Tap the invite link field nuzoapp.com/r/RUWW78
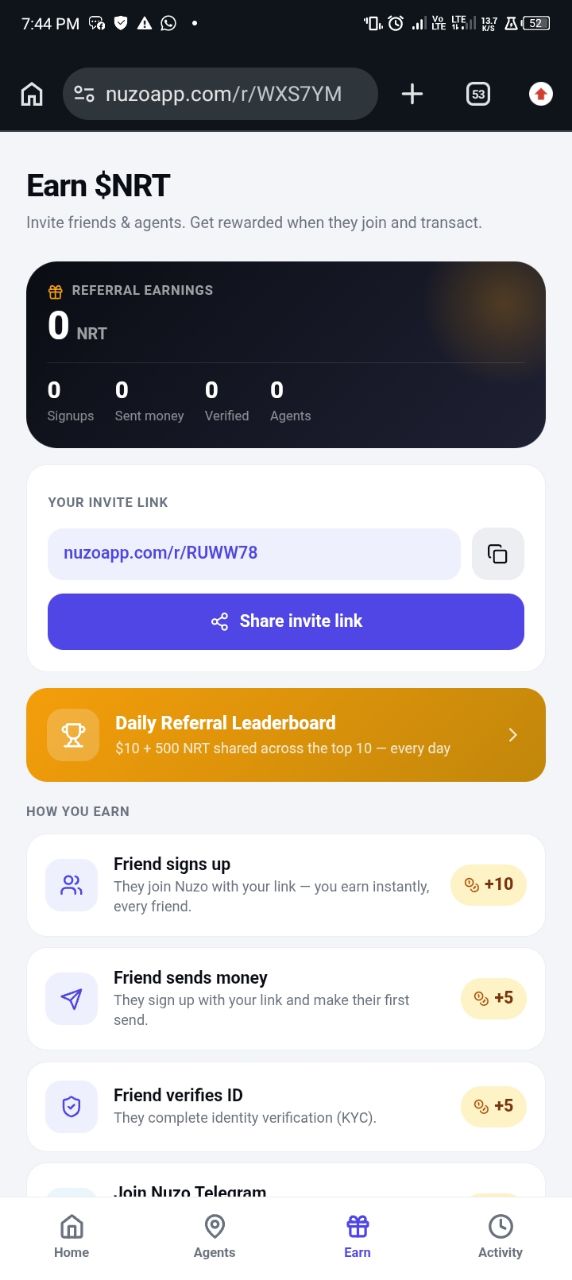572x1280 pixels. click(x=254, y=554)
